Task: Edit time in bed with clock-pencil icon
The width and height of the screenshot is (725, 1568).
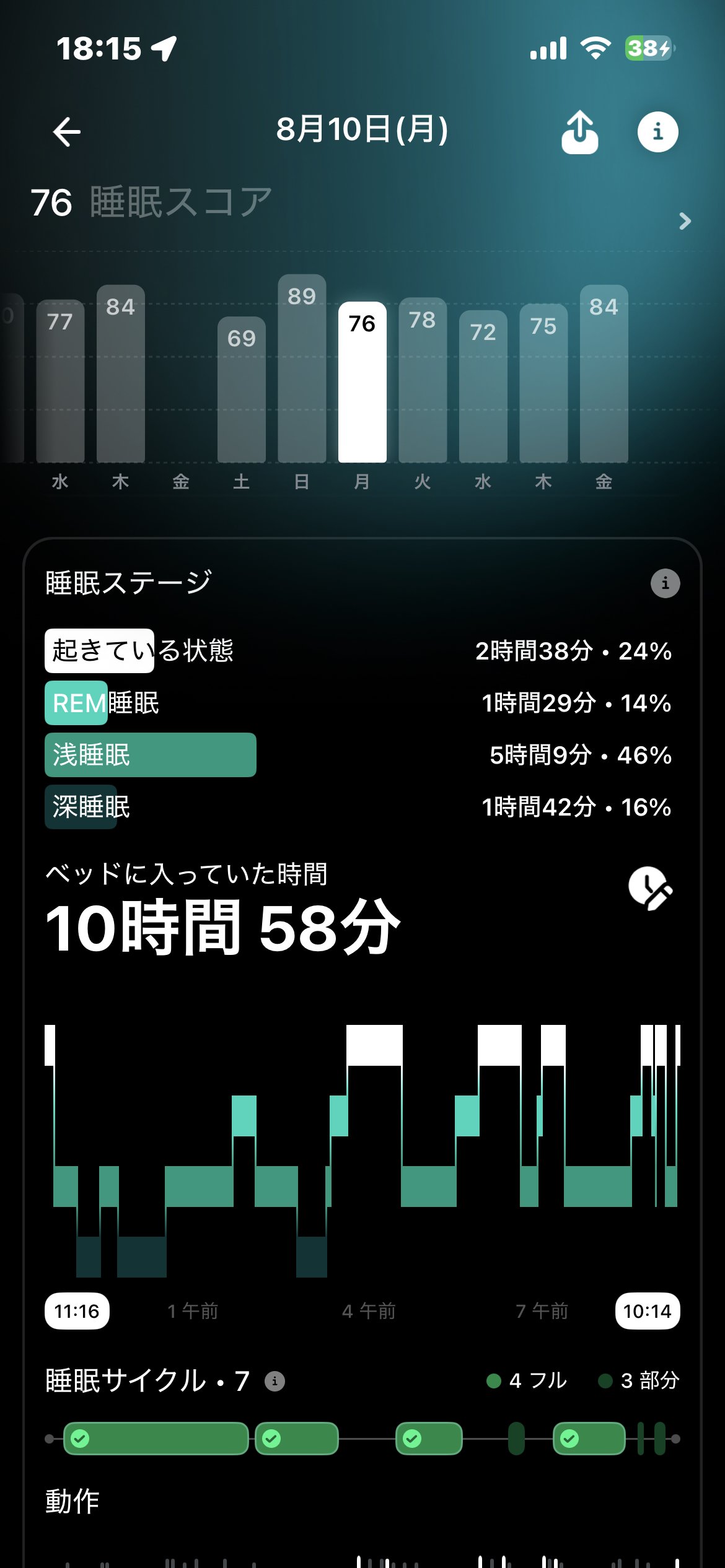Action: pos(650,889)
